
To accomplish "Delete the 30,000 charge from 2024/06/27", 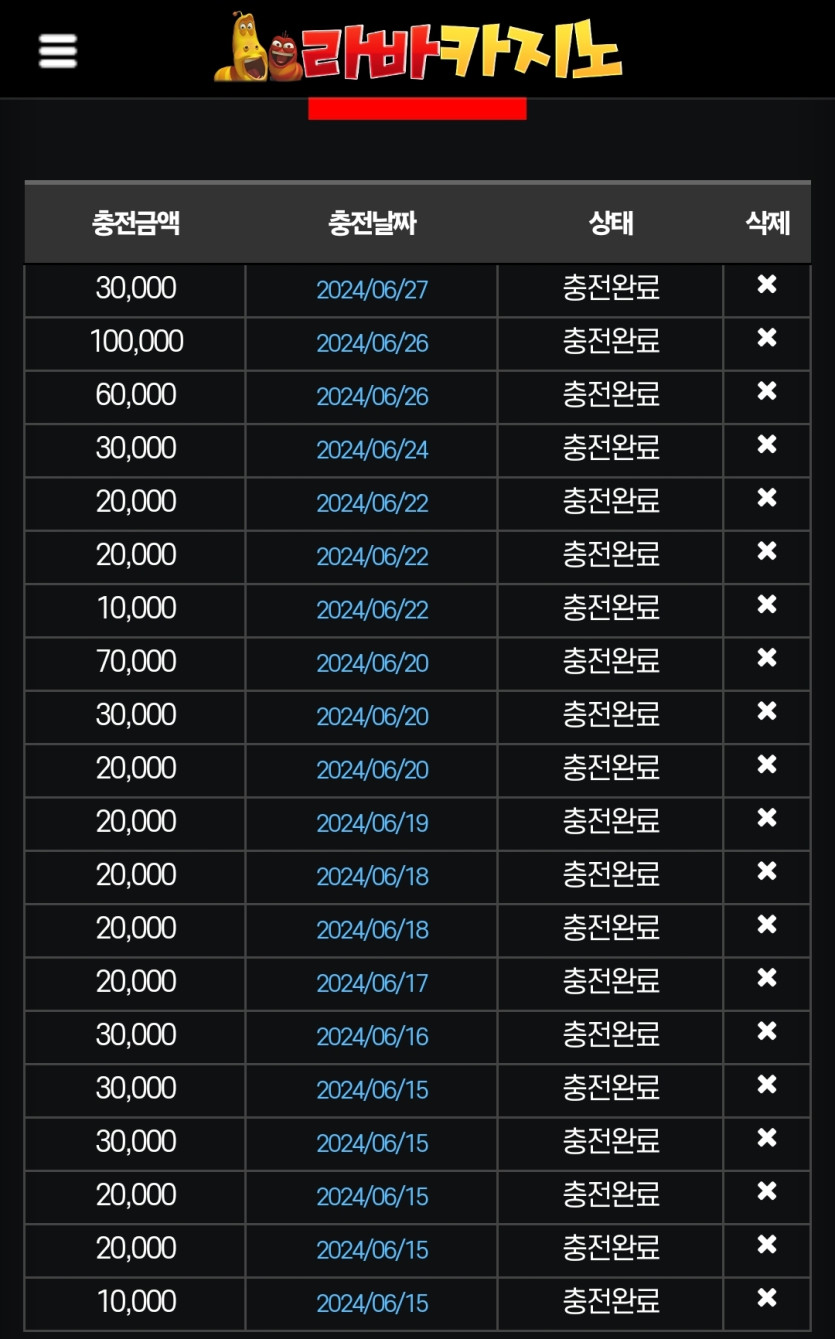I will 767,285.
